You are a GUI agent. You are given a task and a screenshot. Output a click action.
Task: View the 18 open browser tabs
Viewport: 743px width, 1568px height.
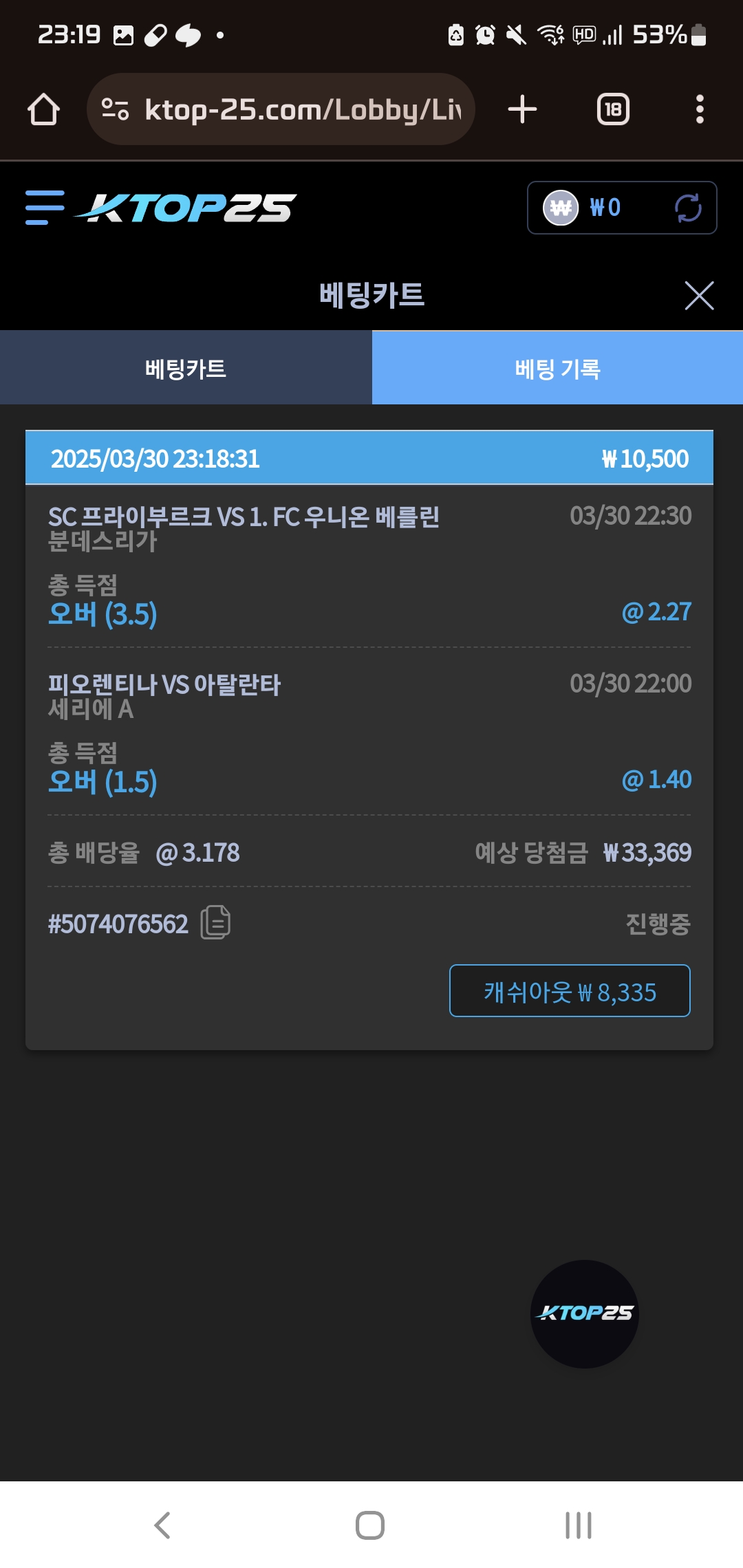[x=613, y=109]
